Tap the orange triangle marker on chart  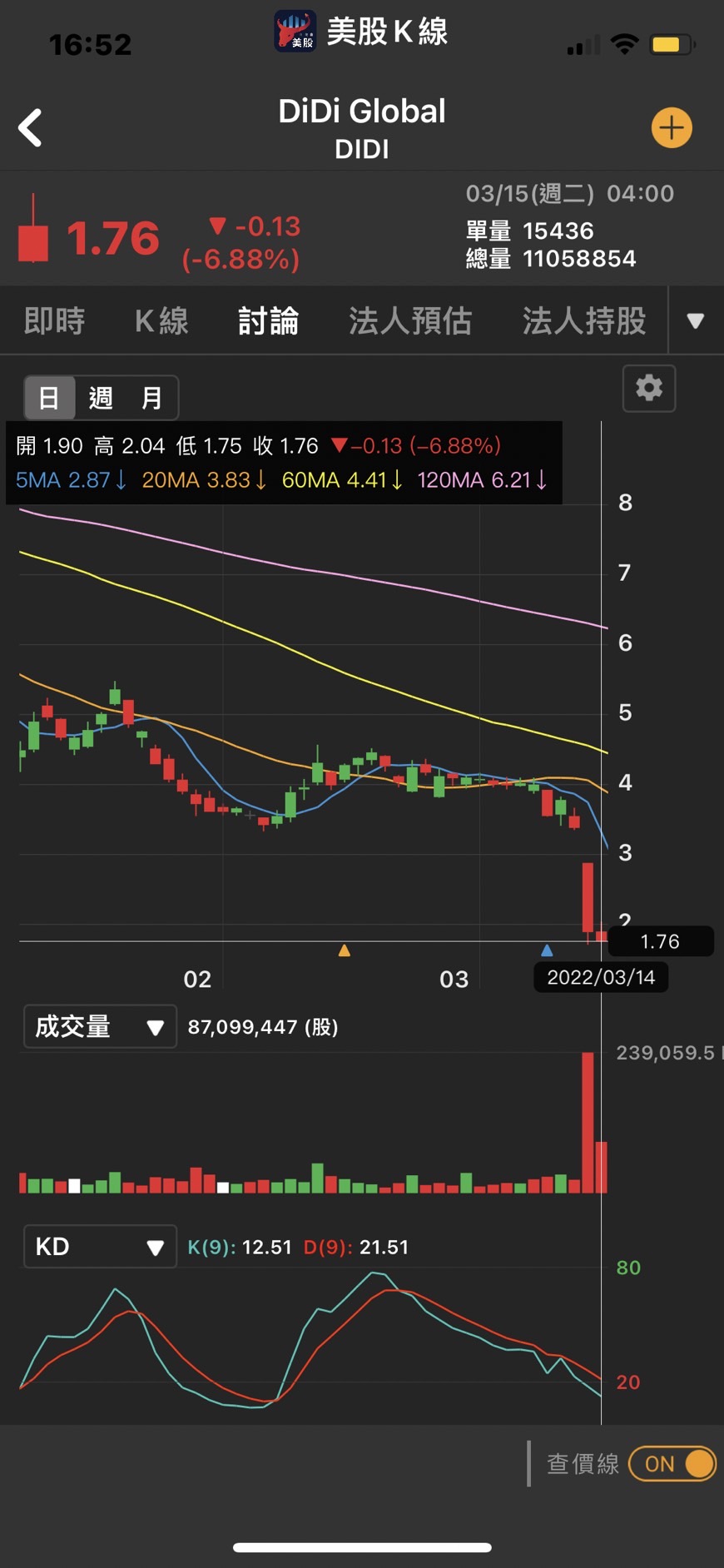click(x=344, y=950)
